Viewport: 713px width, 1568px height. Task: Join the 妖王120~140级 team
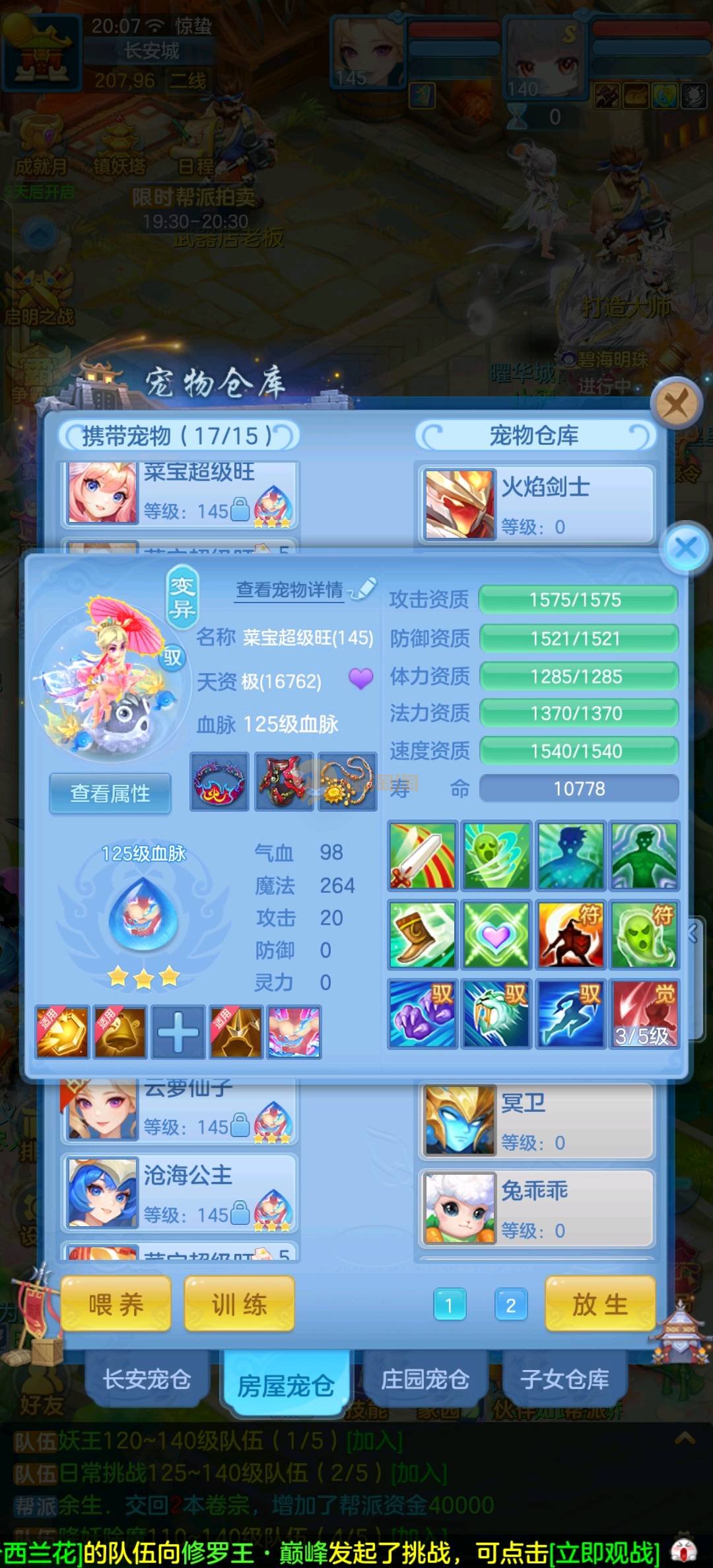click(x=374, y=1441)
